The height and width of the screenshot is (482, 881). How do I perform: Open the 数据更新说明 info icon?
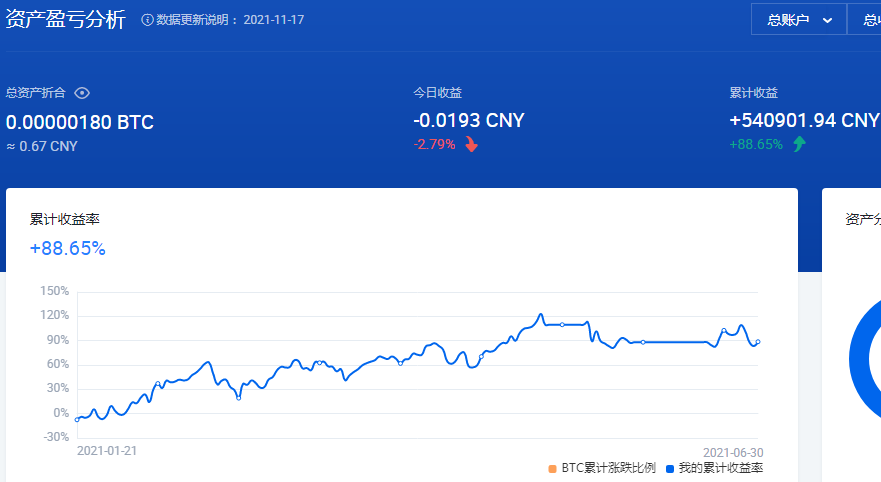click(x=148, y=20)
